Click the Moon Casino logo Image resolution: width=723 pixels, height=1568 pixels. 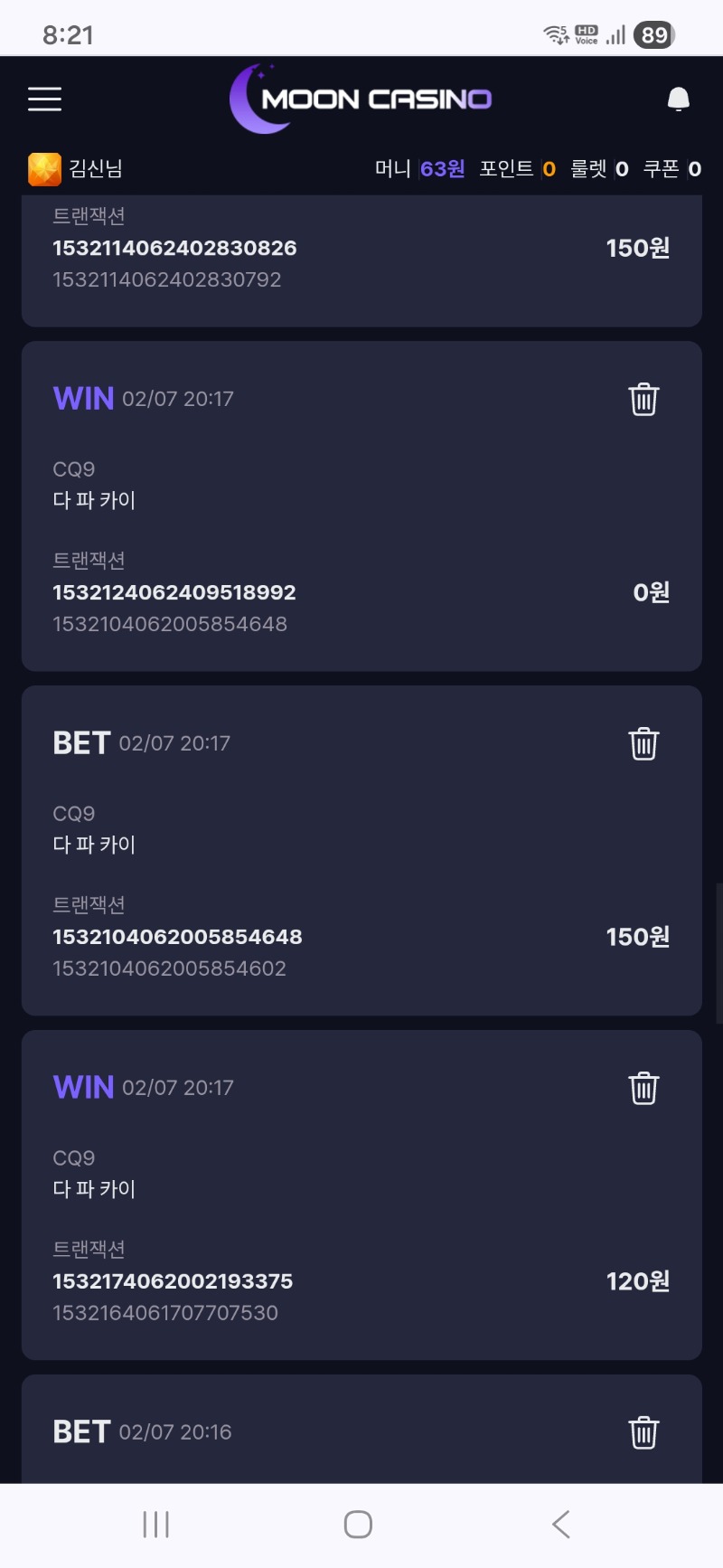(x=361, y=98)
